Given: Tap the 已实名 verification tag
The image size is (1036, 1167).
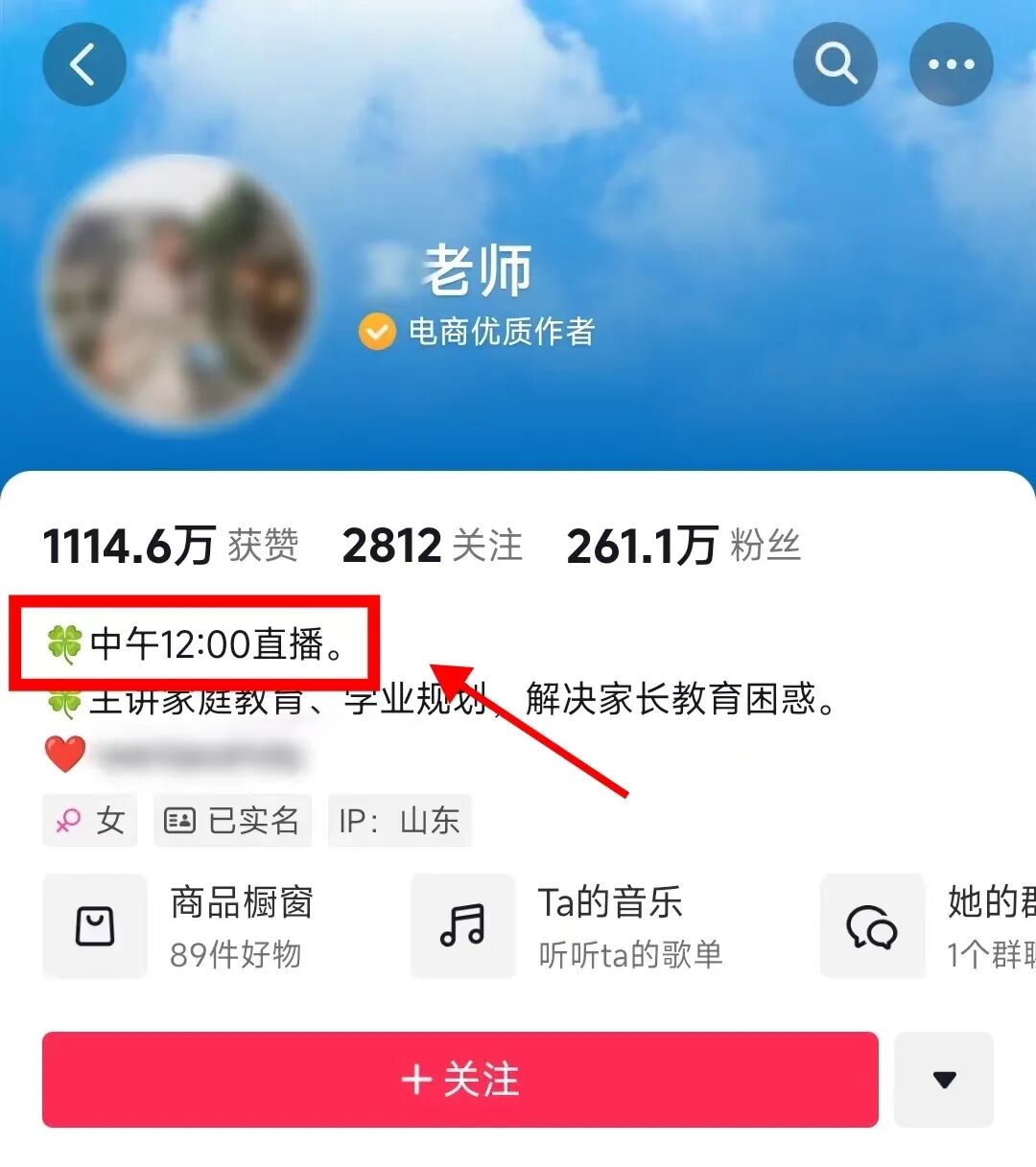Looking at the screenshot, I should pos(232,821).
